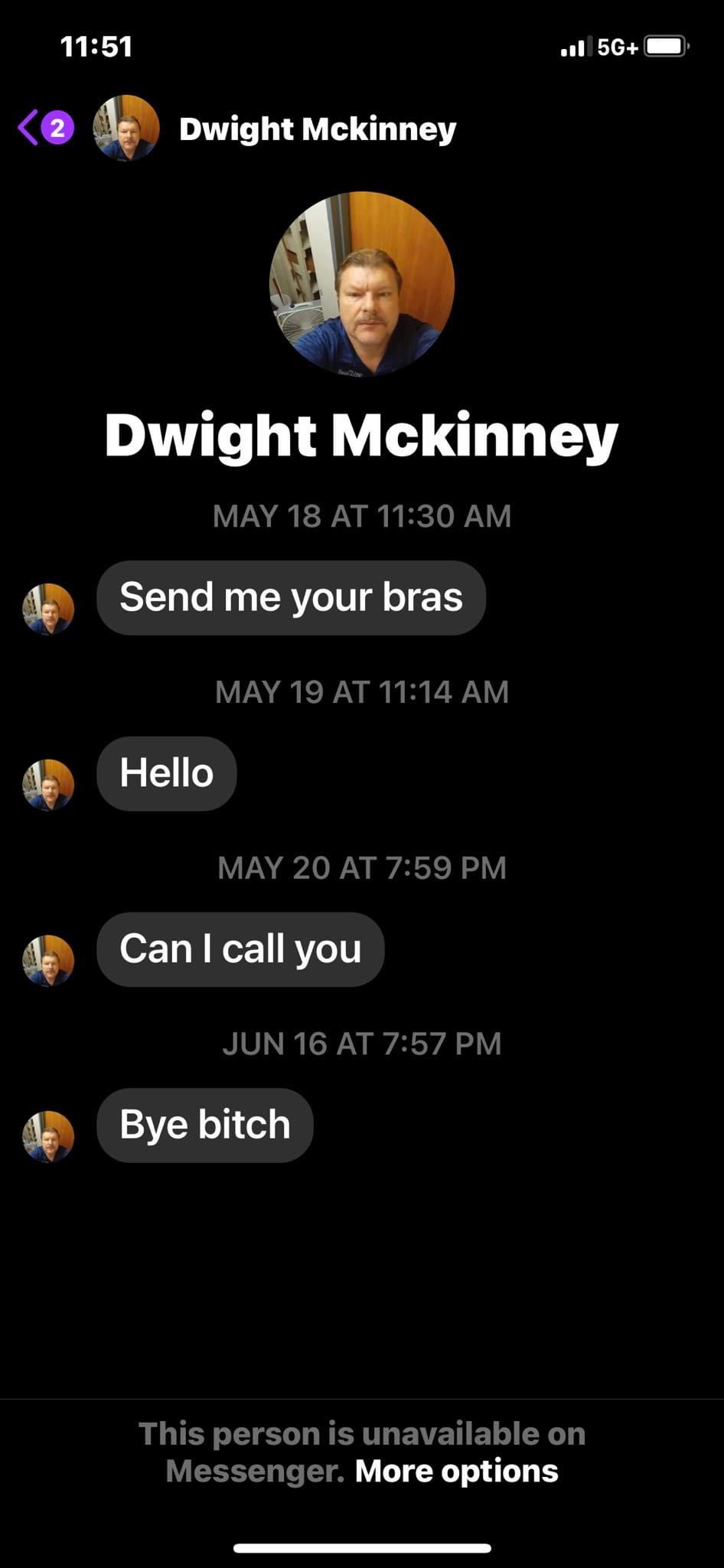View the large profile photo

click(x=362, y=284)
